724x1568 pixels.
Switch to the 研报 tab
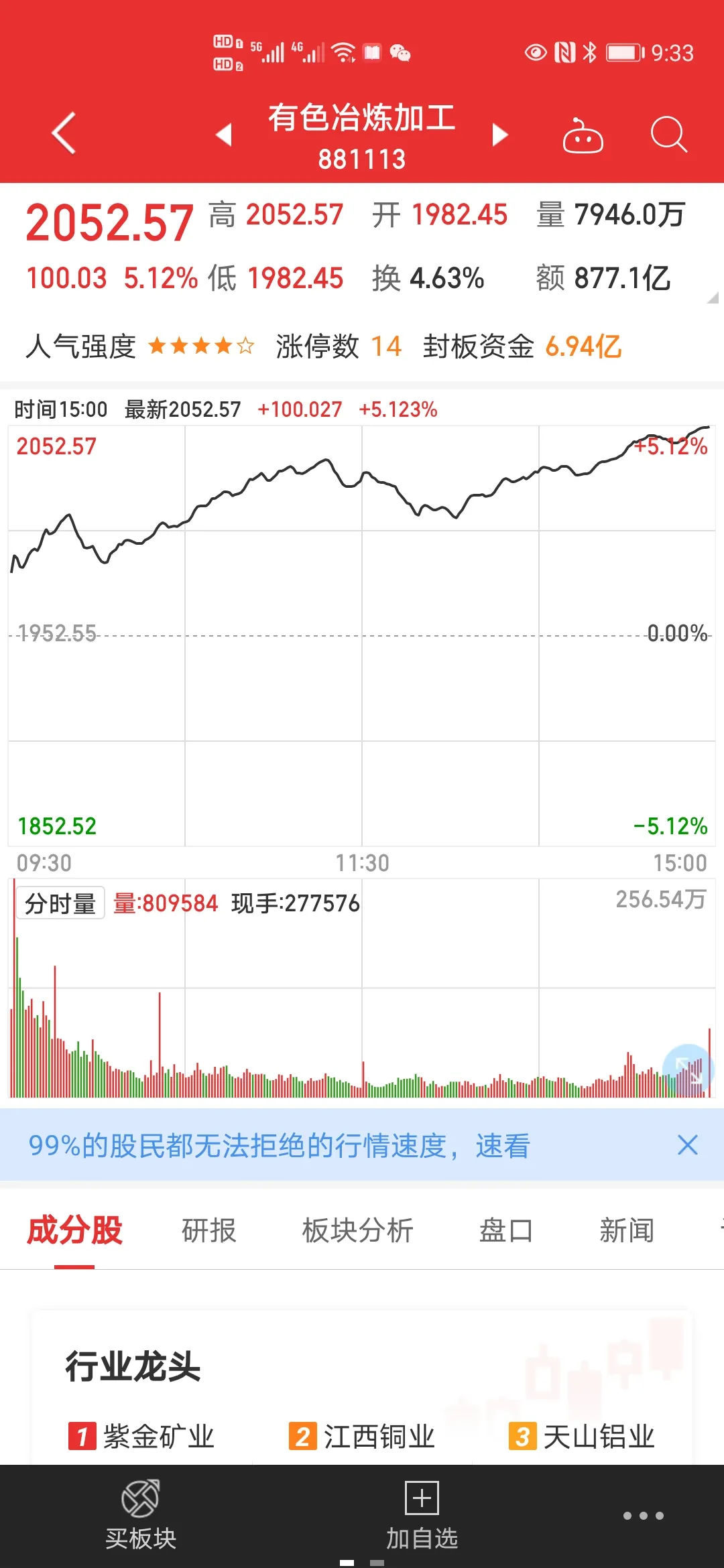[x=209, y=1230]
